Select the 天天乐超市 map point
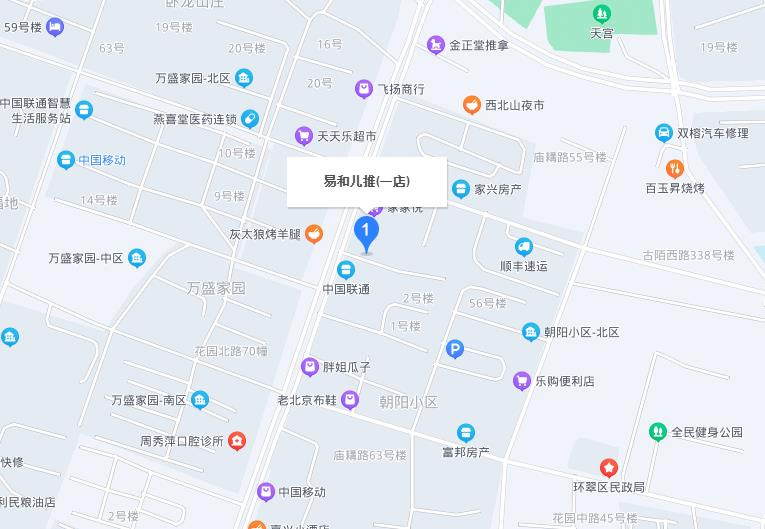The image size is (765, 529). click(x=303, y=136)
